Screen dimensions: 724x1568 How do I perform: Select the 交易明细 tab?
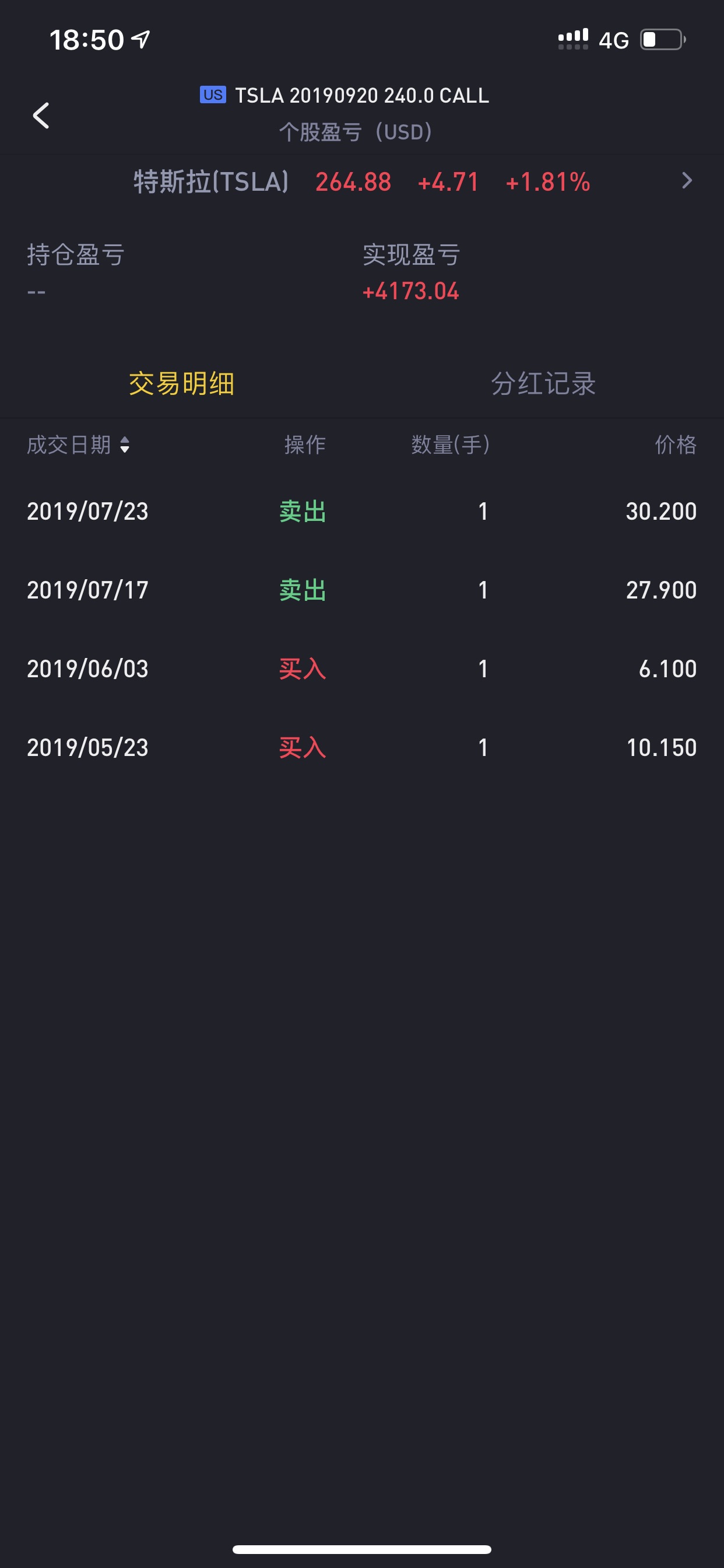tap(181, 383)
